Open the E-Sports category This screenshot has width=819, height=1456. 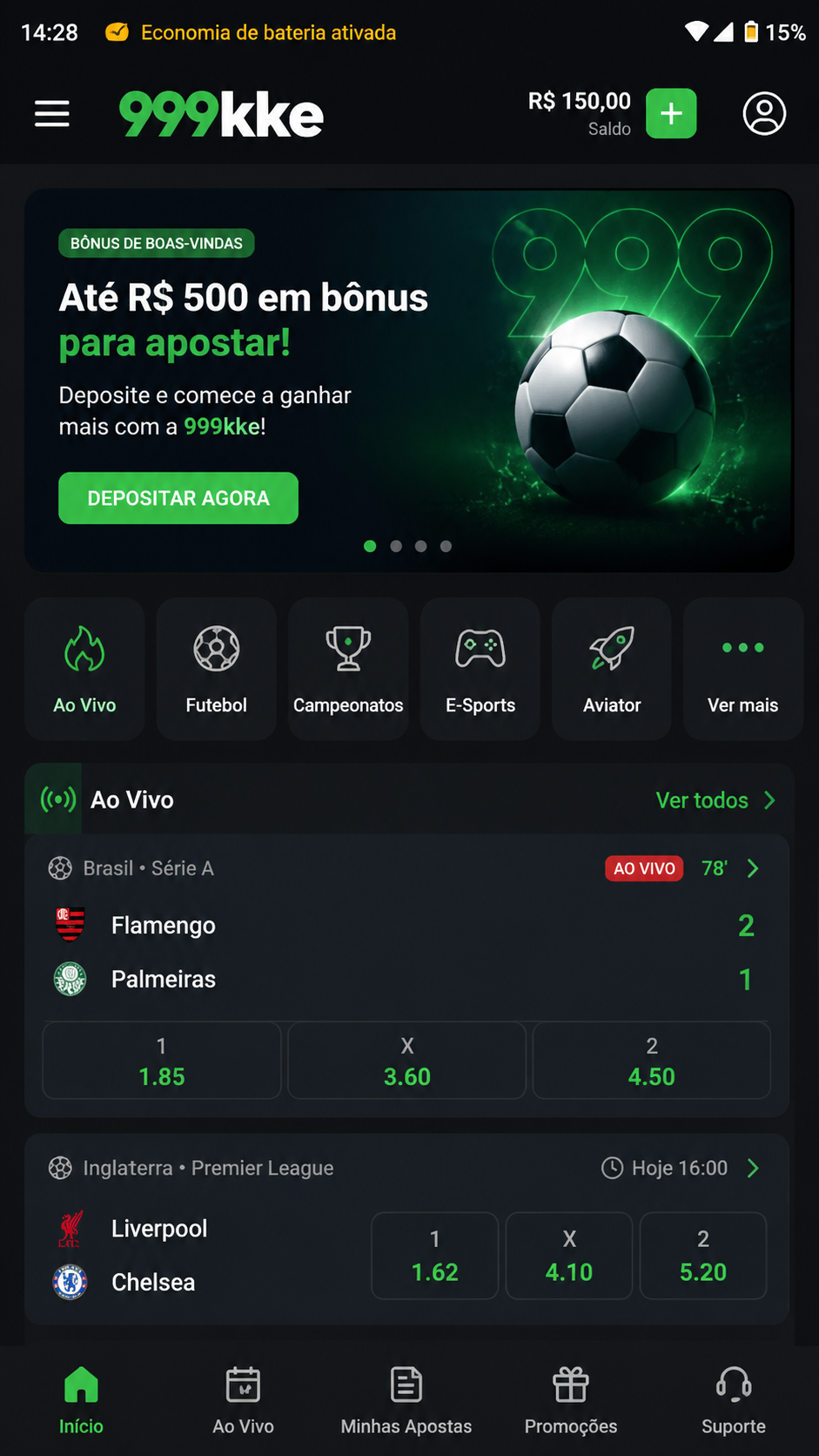pos(480,669)
